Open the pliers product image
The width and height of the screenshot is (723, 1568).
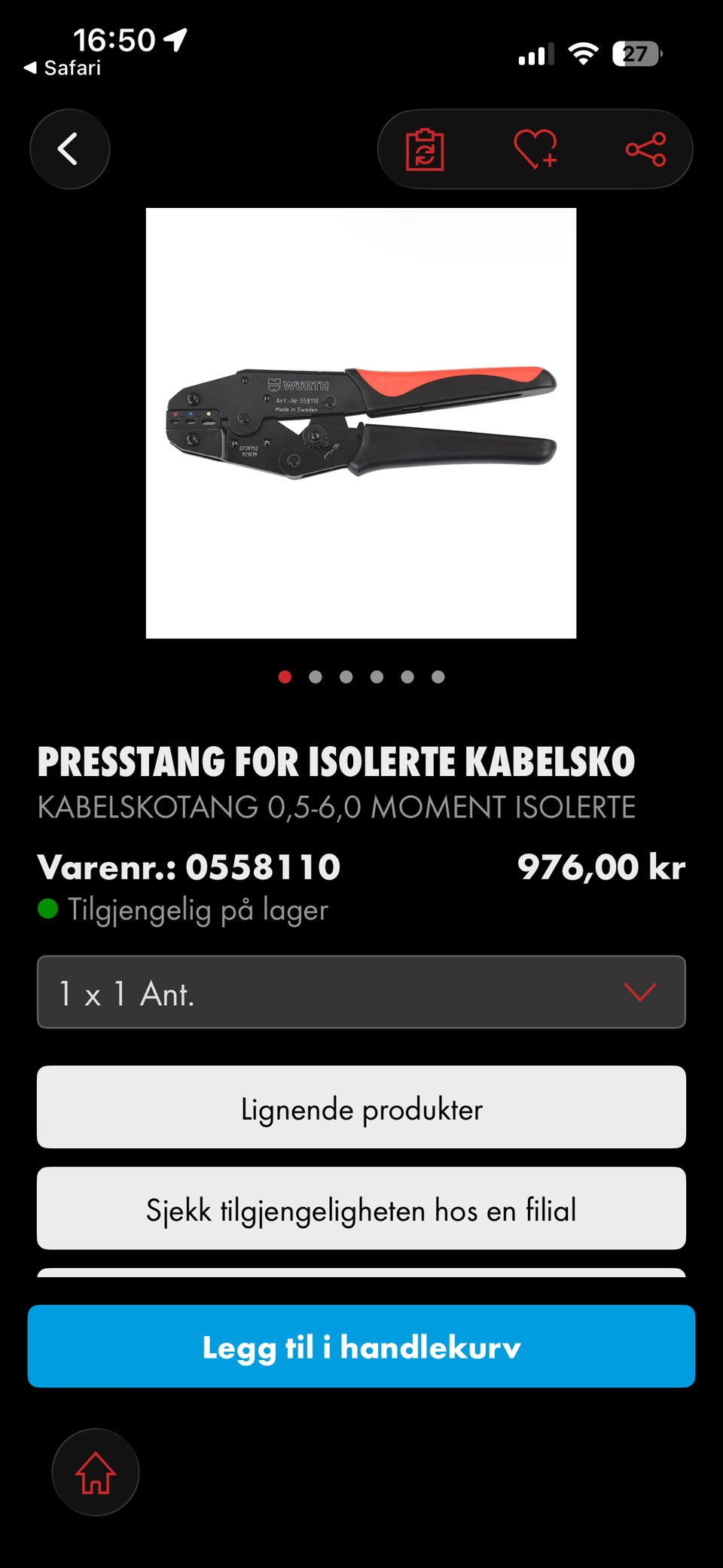(361, 423)
